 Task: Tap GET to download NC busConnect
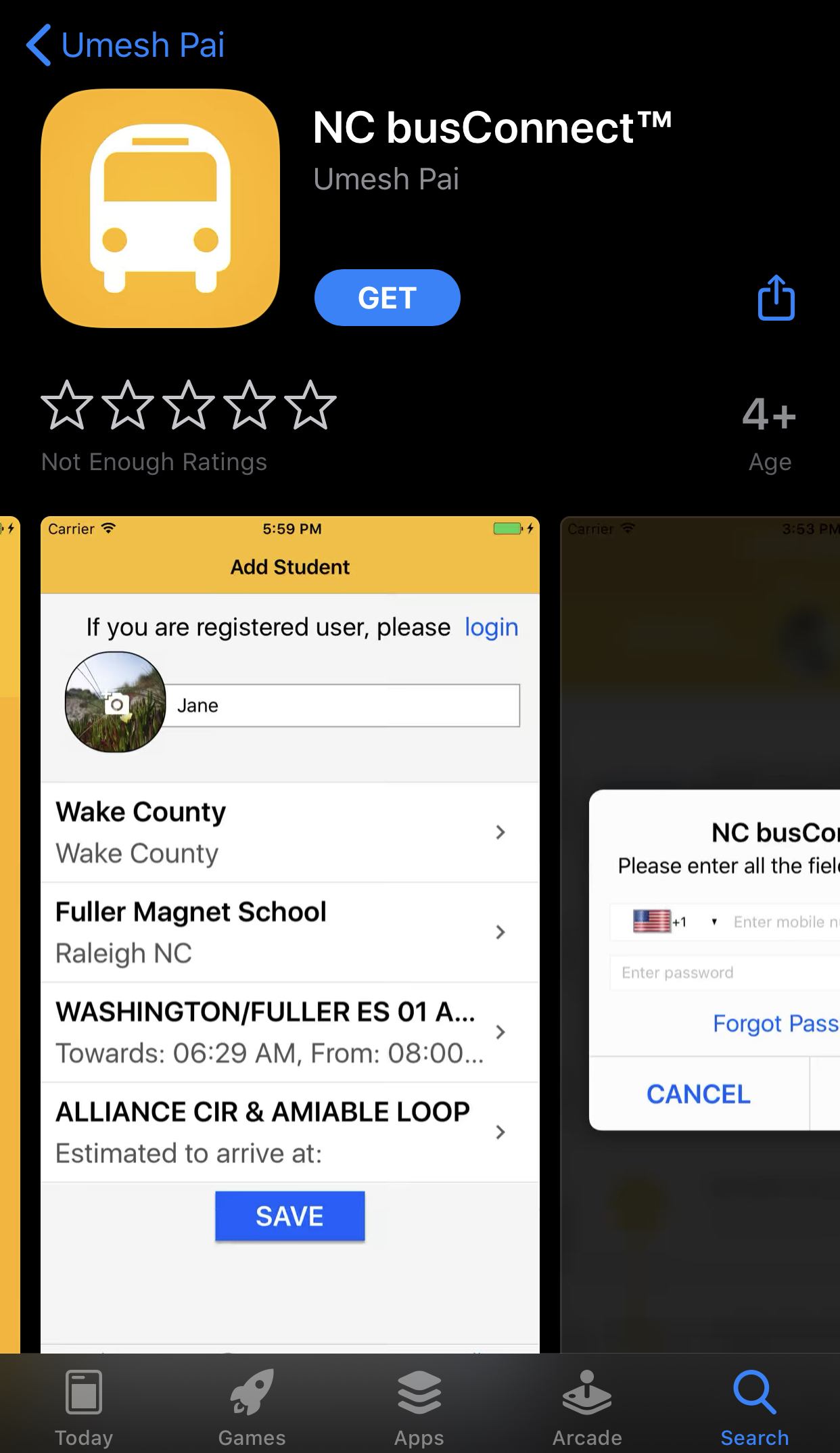point(387,298)
